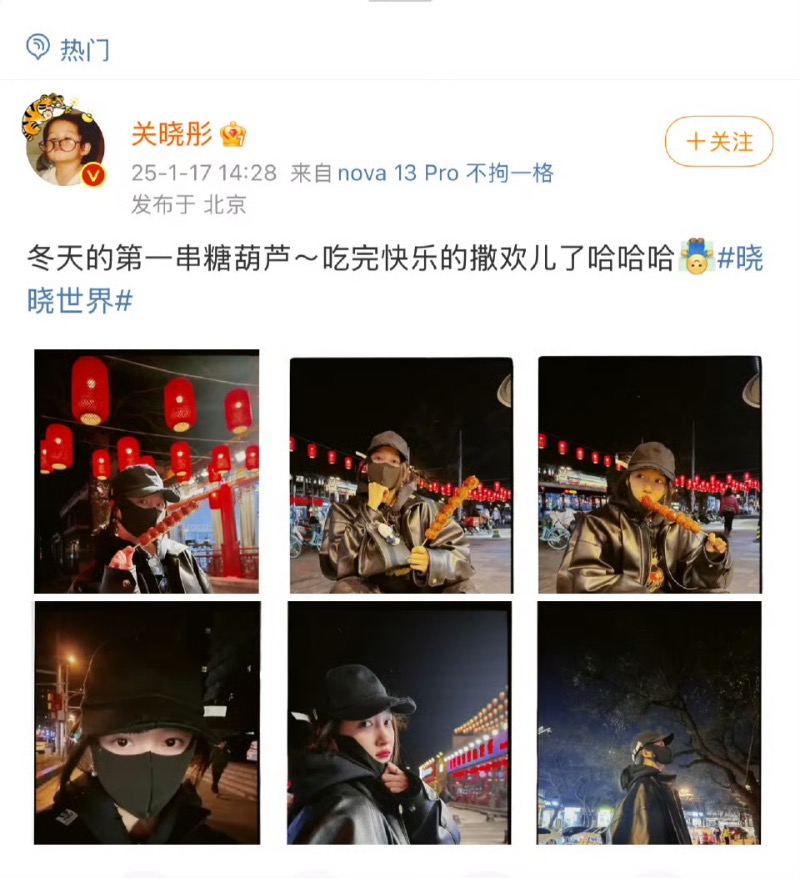Viewport: 800px width, 878px height.
Task: Tap the username 关晓彤
Action: pyautogui.click(x=172, y=134)
